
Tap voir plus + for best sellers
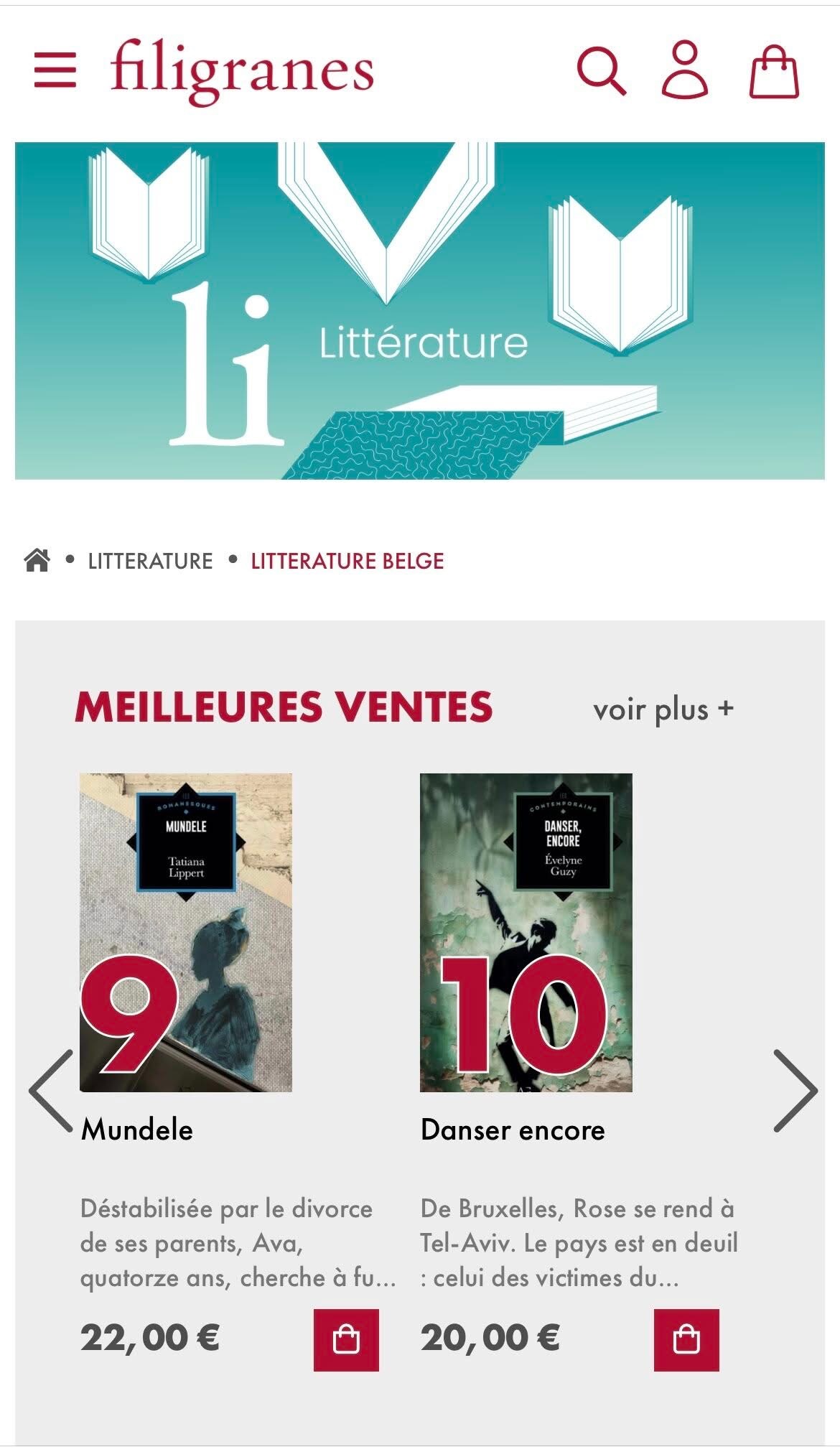click(x=663, y=709)
